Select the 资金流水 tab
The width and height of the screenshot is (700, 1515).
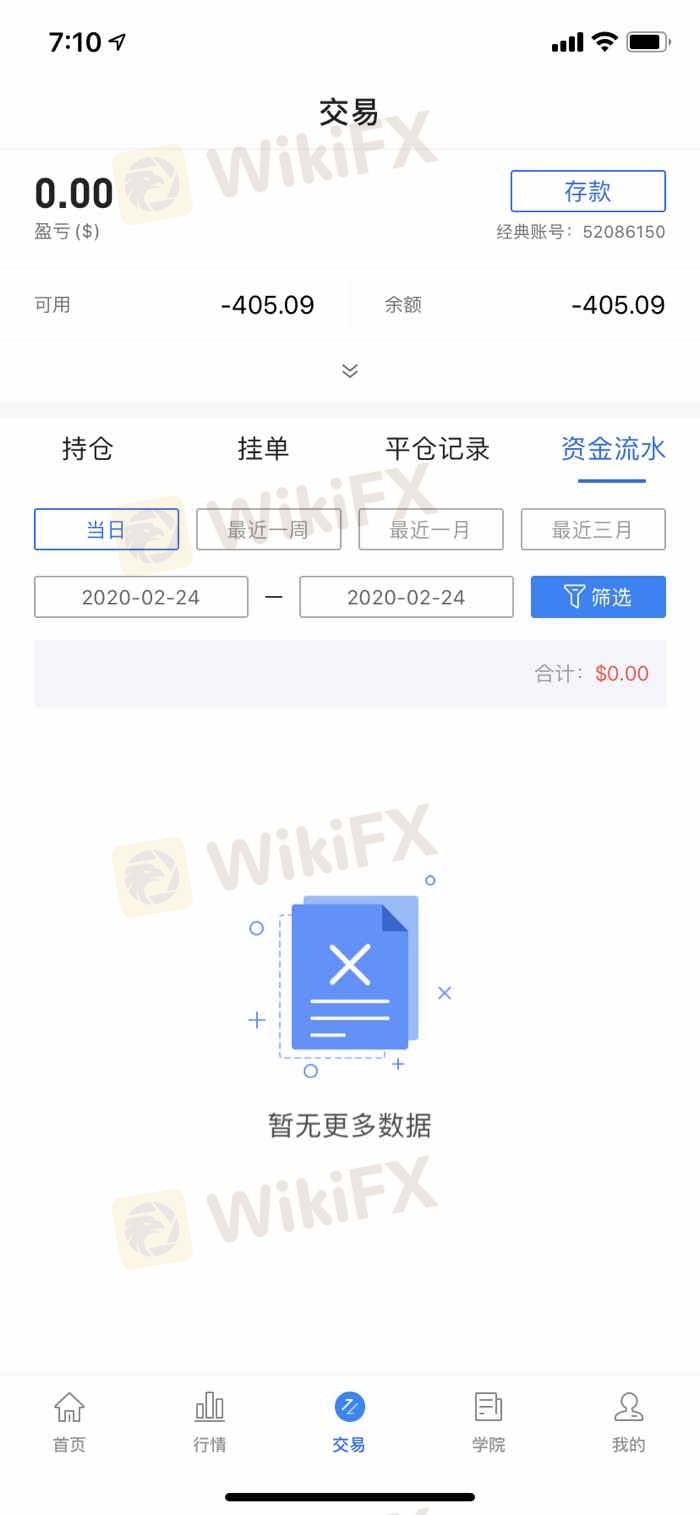pyautogui.click(x=613, y=449)
